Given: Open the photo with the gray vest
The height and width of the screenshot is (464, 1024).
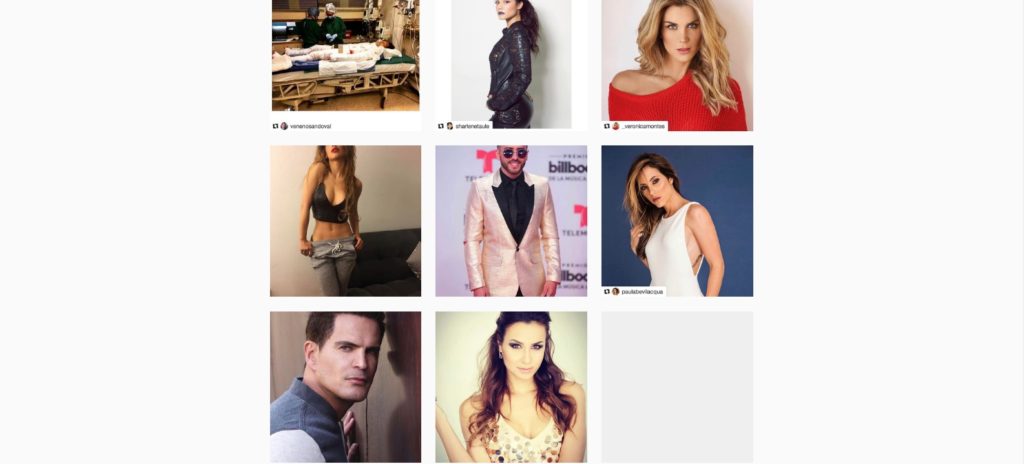Looking at the screenshot, I should click(x=345, y=386).
